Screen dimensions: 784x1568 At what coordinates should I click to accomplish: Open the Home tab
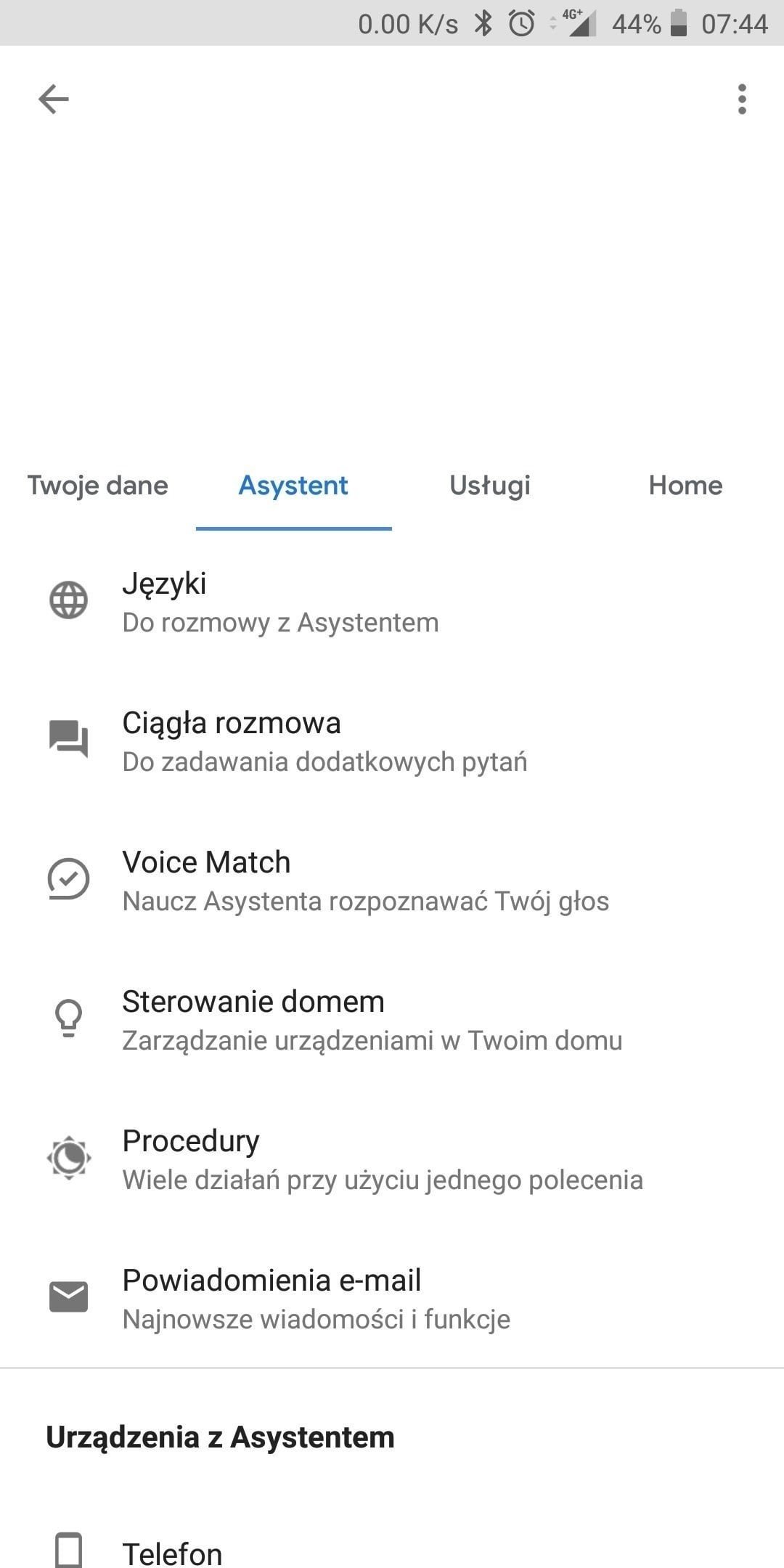(685, 486)
